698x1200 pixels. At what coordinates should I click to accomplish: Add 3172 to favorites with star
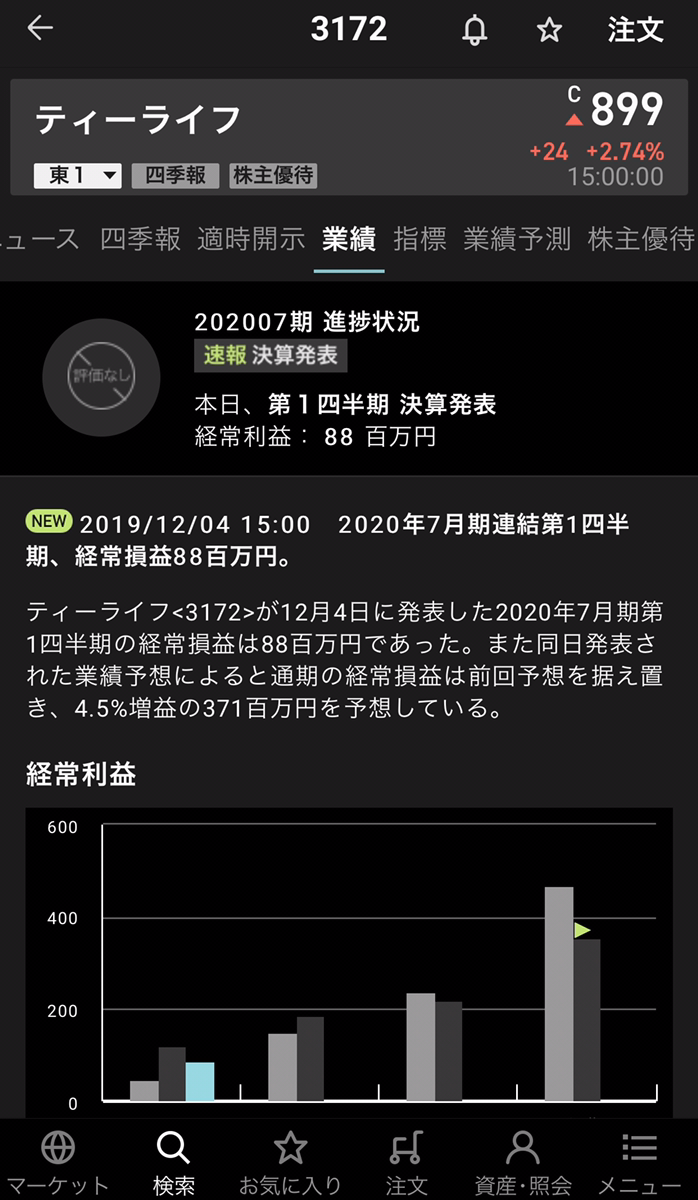(x=549, y=30)
